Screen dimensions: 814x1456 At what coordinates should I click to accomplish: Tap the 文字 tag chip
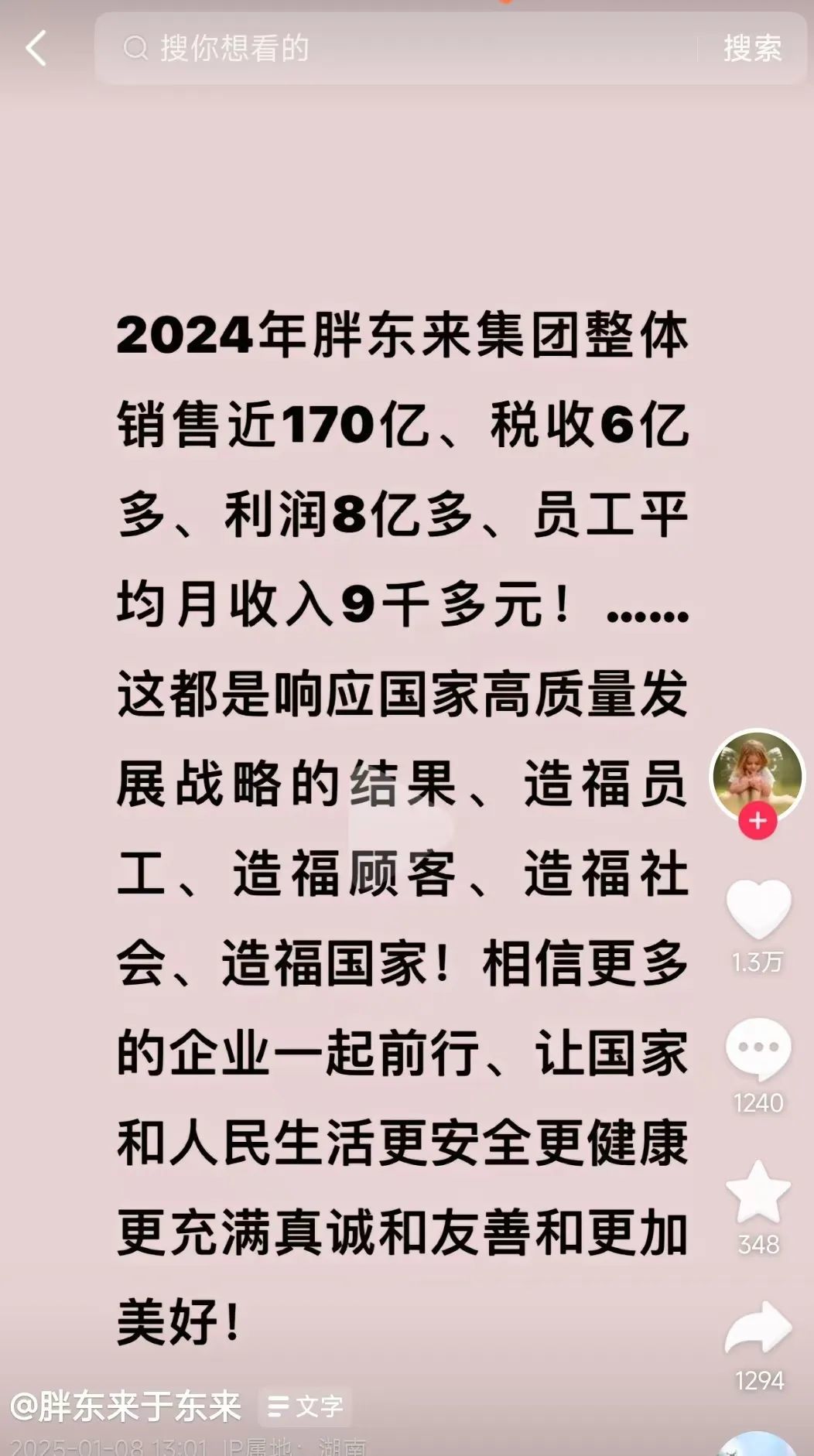[x=306, y=1406]
